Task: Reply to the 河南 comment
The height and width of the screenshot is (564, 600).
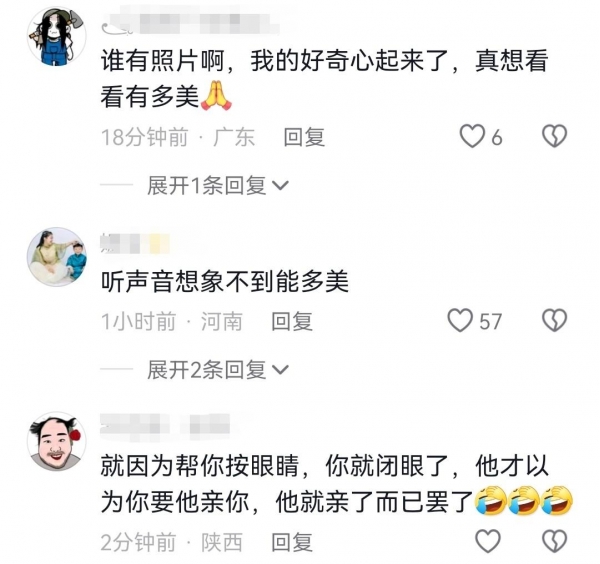Action: pyautogui.click(x=292, y=322)
